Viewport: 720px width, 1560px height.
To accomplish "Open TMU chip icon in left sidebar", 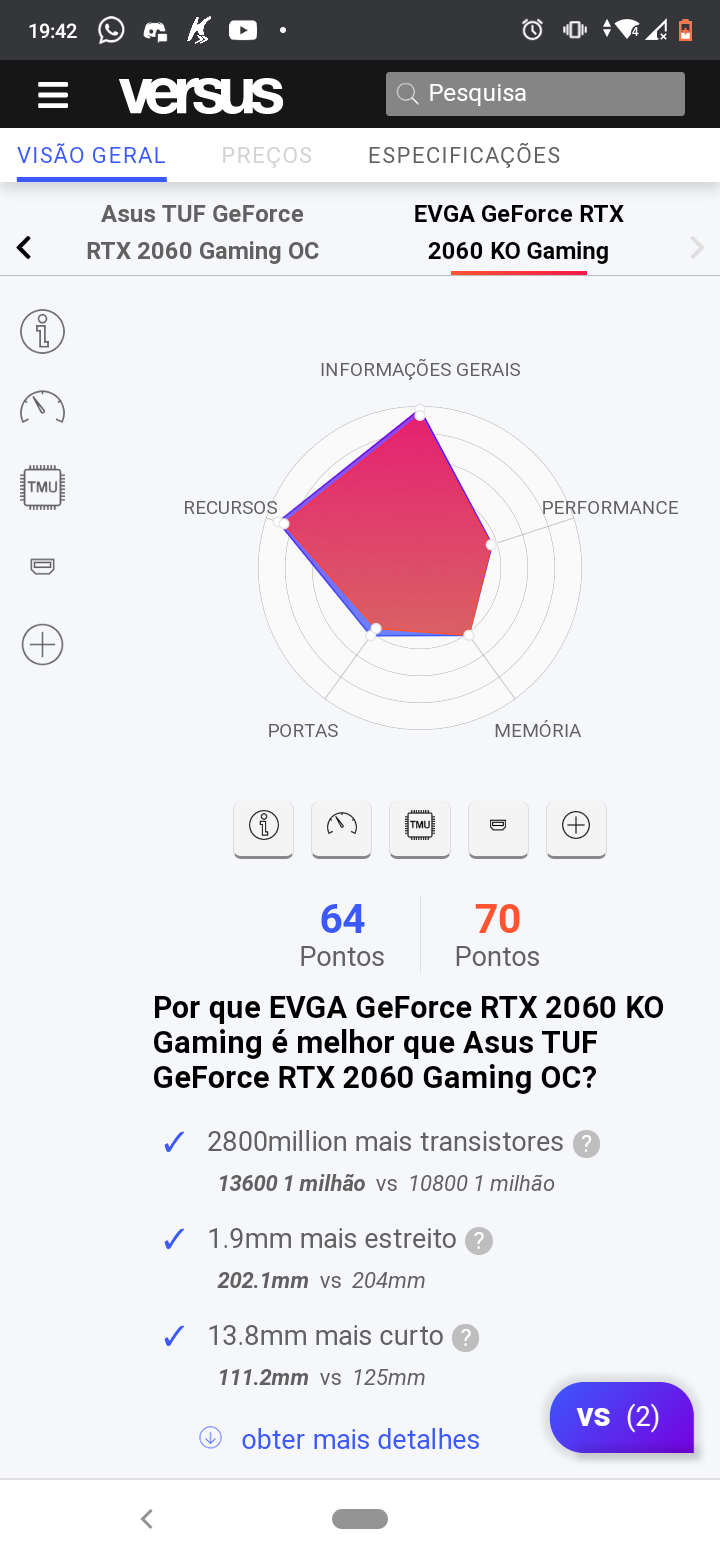I will 42,488.
